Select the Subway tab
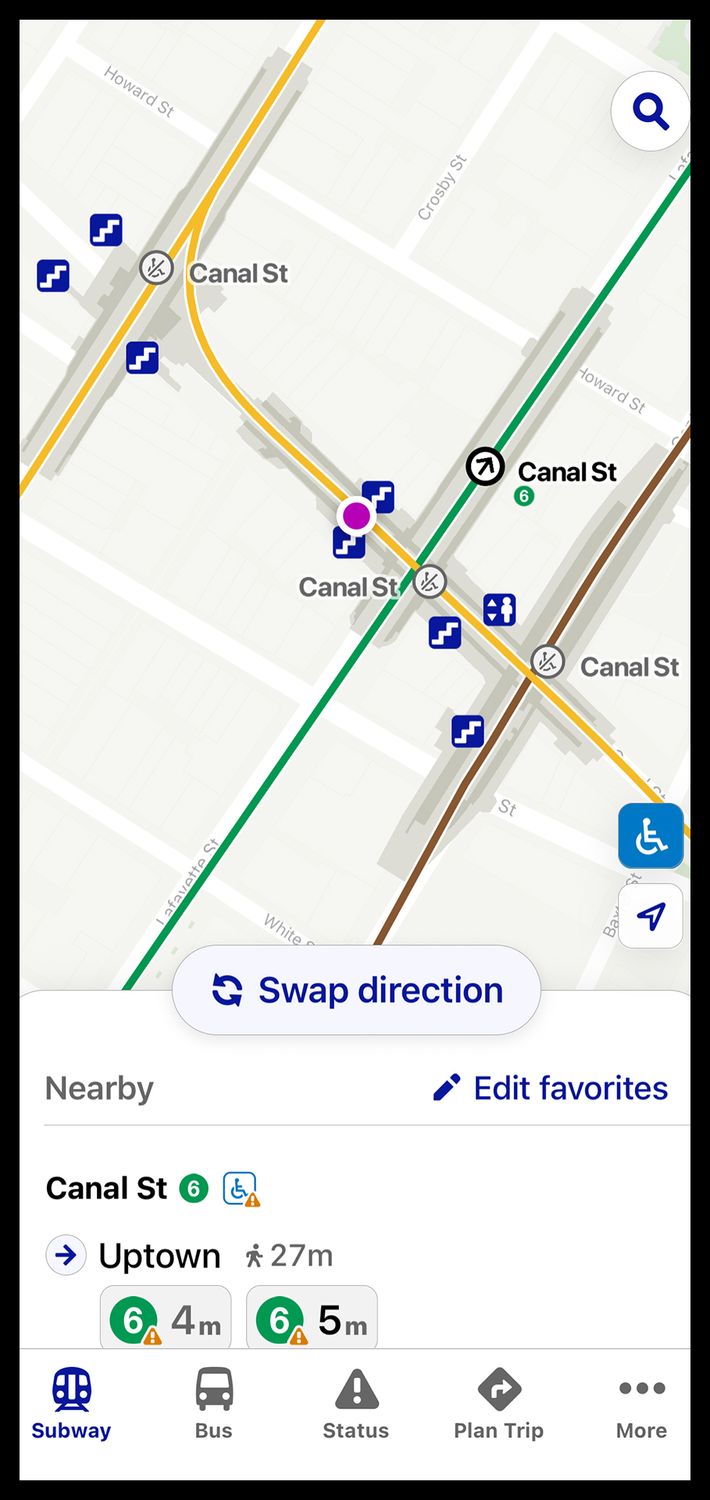710x1500 pixels. click(71, 1404)
